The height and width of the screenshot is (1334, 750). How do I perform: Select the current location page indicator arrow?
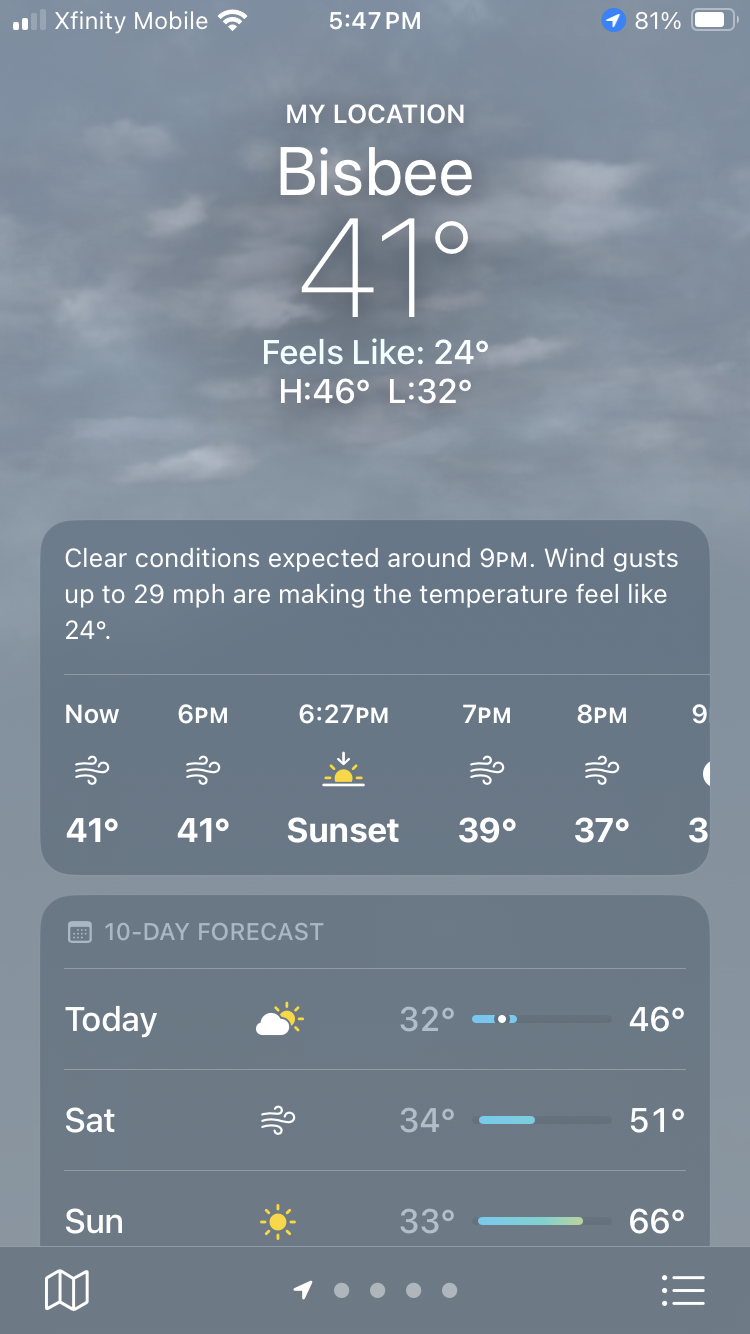click(303, 1290)
